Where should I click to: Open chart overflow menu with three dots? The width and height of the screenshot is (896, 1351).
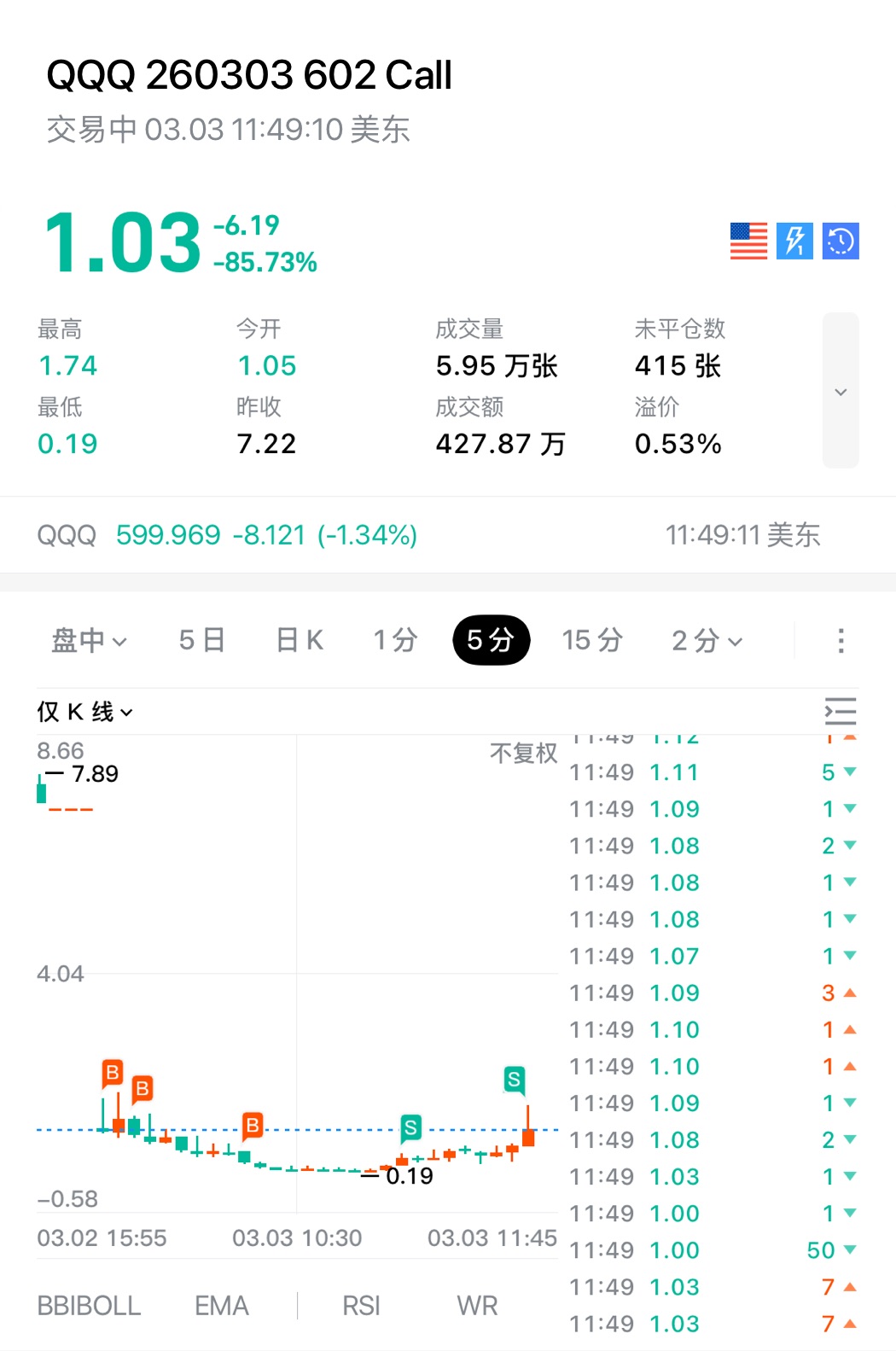tap(841, 640)
